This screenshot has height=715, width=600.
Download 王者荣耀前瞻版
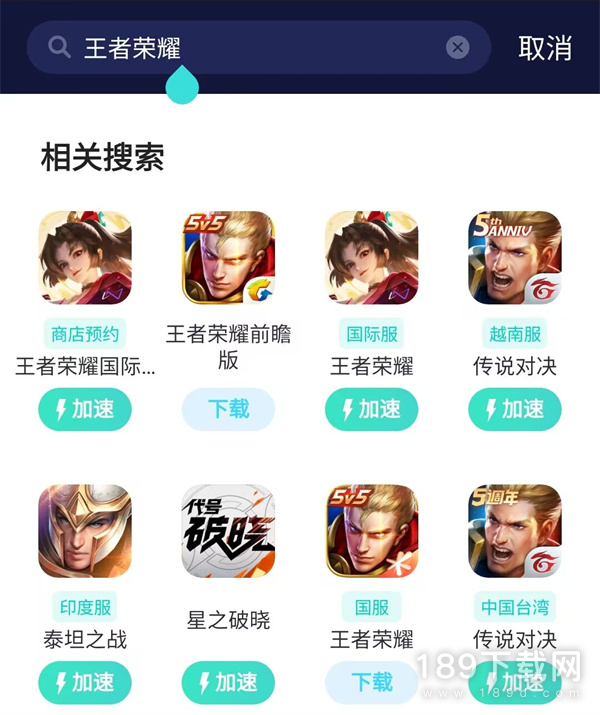click(x=228, y=409)
